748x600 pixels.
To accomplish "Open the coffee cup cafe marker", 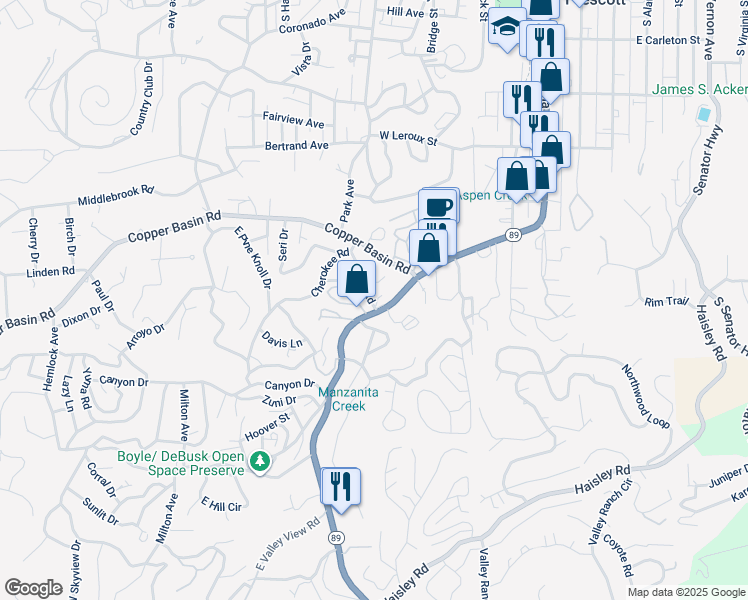I will click(438, 207).
